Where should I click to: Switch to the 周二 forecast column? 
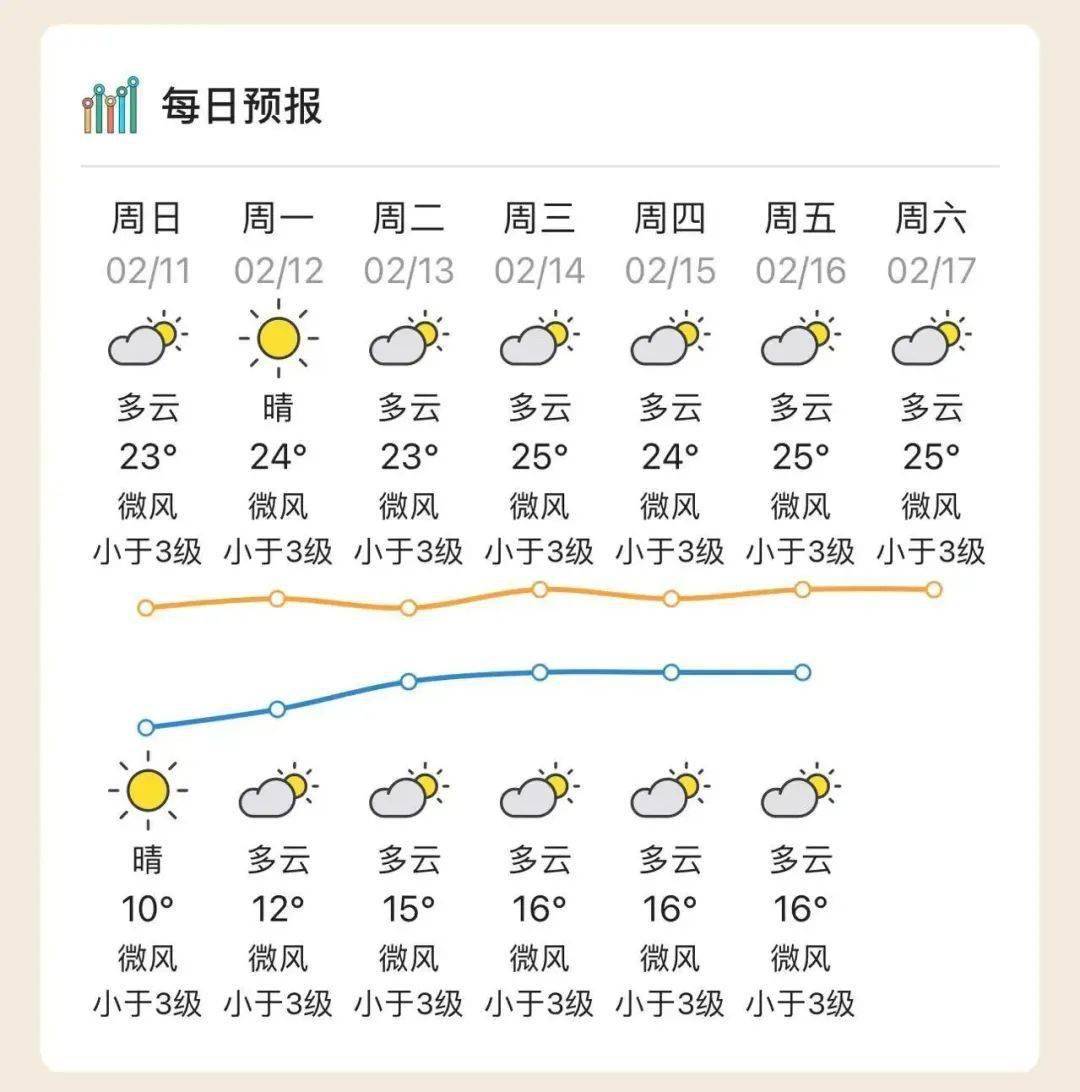pyautogui.click(x=410, y=217)
